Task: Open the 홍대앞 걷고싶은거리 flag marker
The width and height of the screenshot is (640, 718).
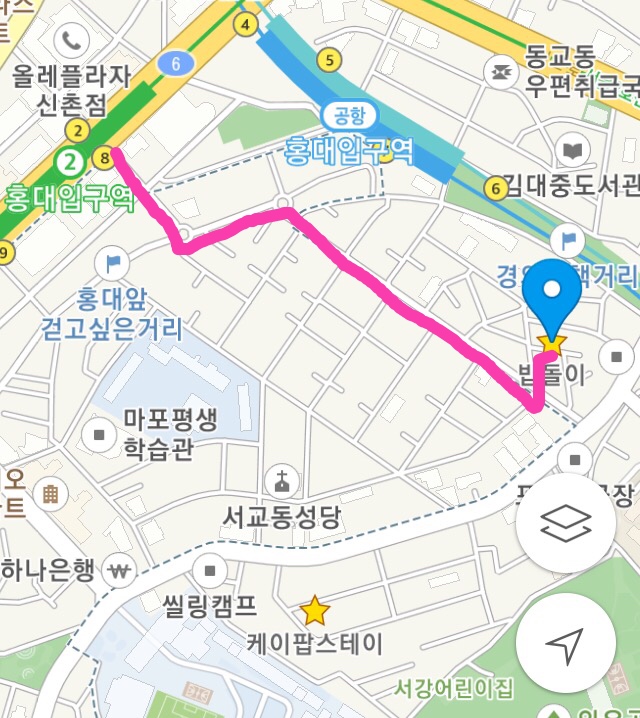Action: (112, 265)
